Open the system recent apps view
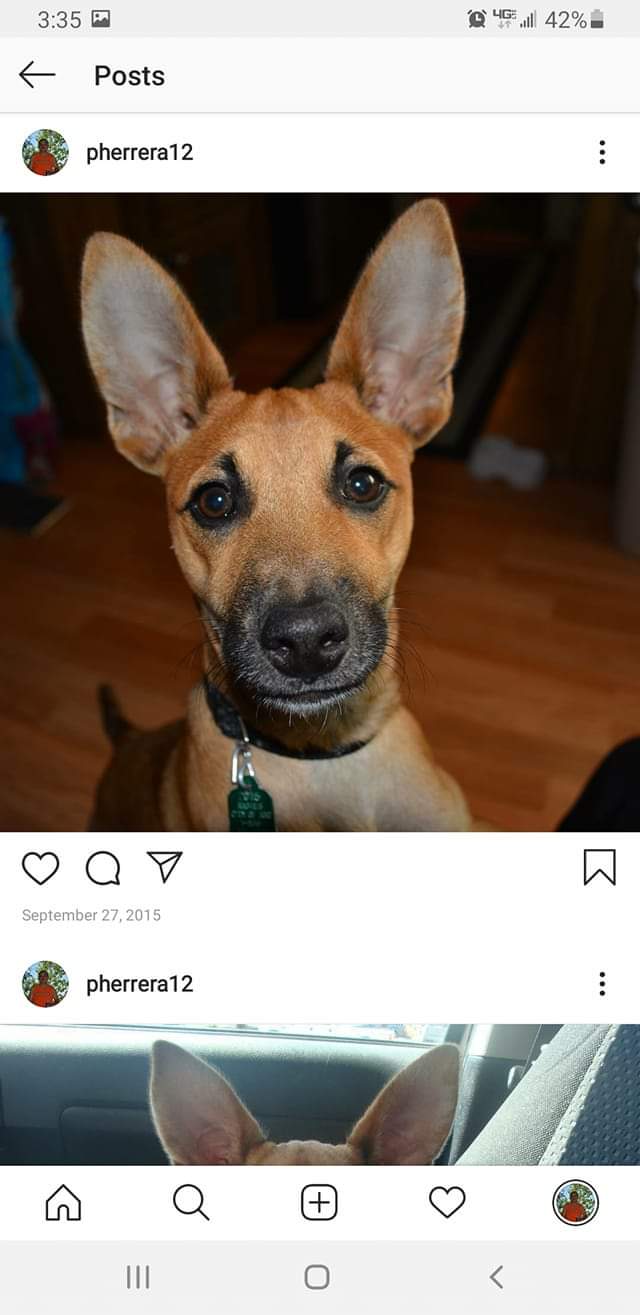 (x=138, y=1276)
